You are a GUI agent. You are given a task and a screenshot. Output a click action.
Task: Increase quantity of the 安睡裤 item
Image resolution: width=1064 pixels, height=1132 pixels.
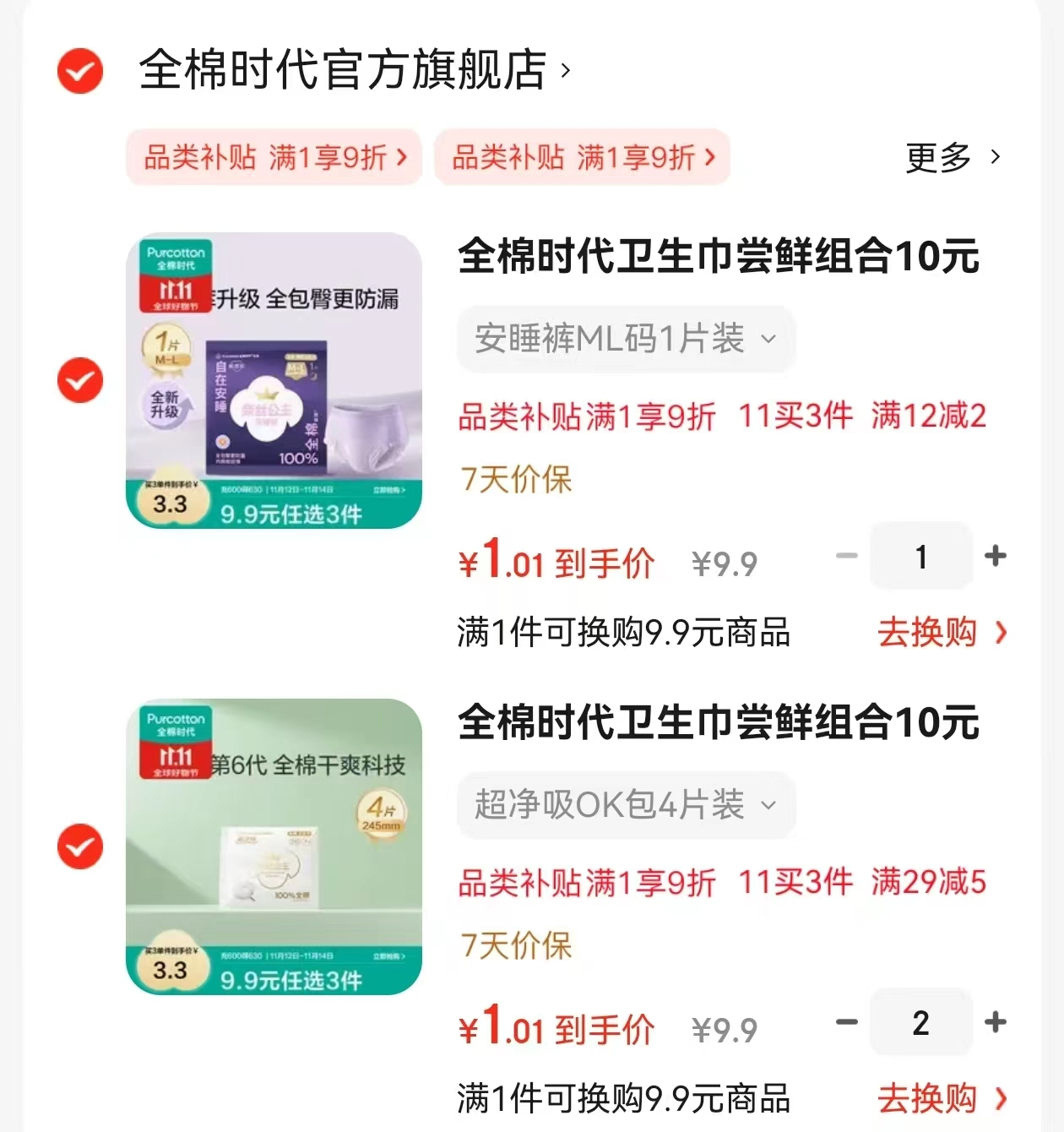tap(996, 556)
